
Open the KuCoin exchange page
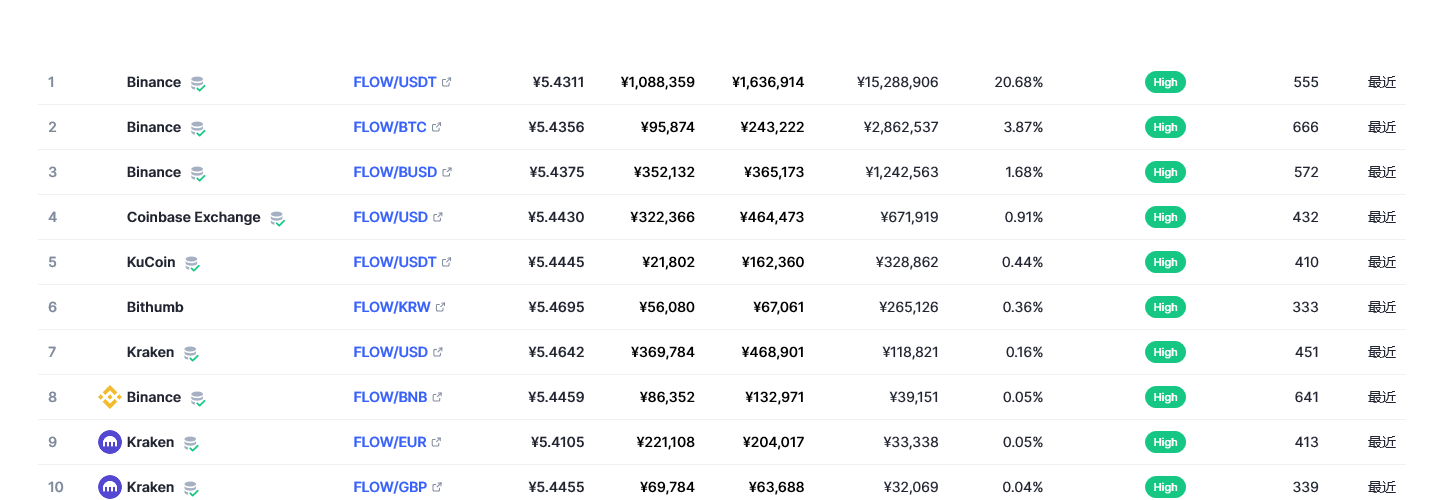click(151, 262)
